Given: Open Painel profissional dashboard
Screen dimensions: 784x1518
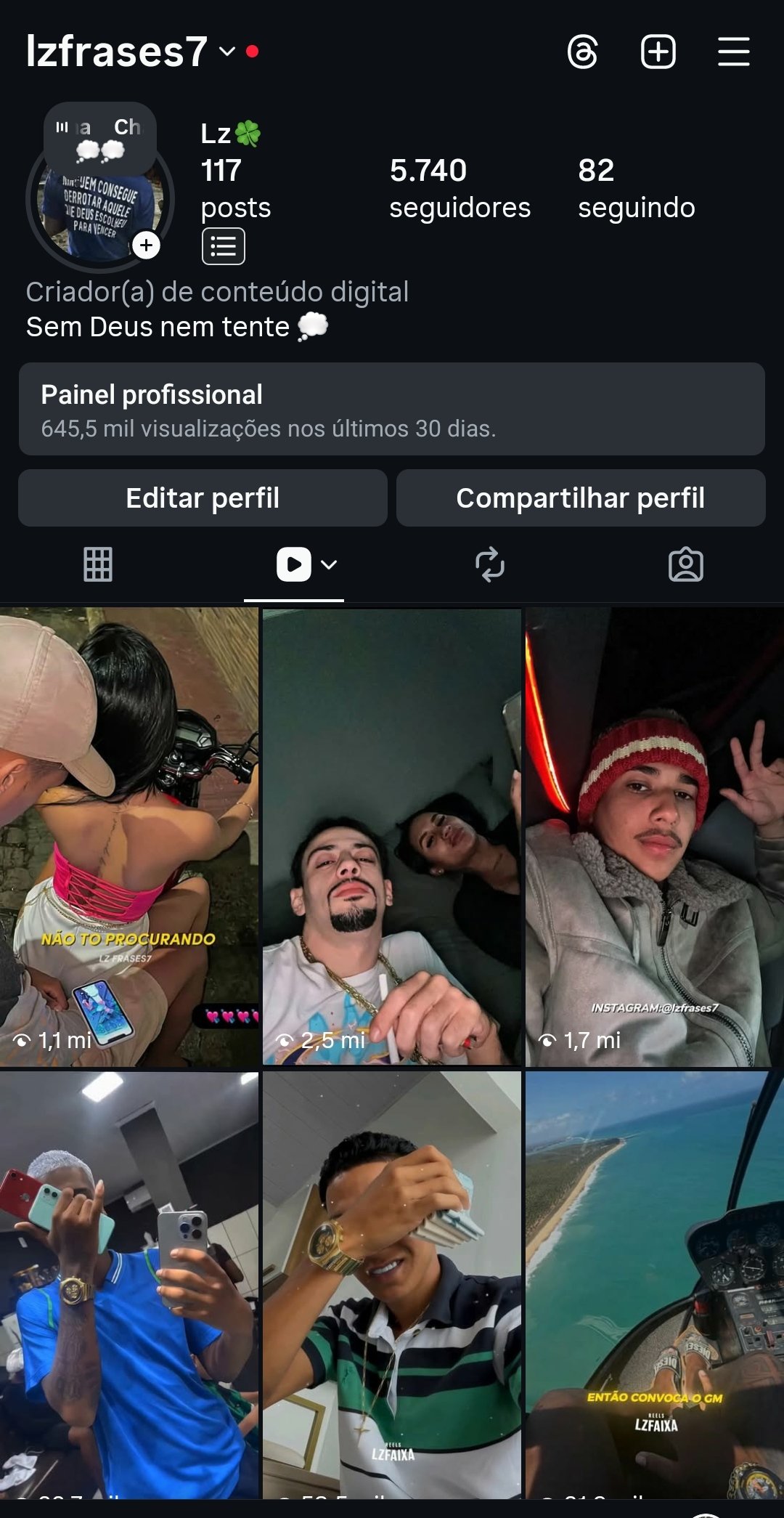Looking at the screenshot, I should [392, 410].
